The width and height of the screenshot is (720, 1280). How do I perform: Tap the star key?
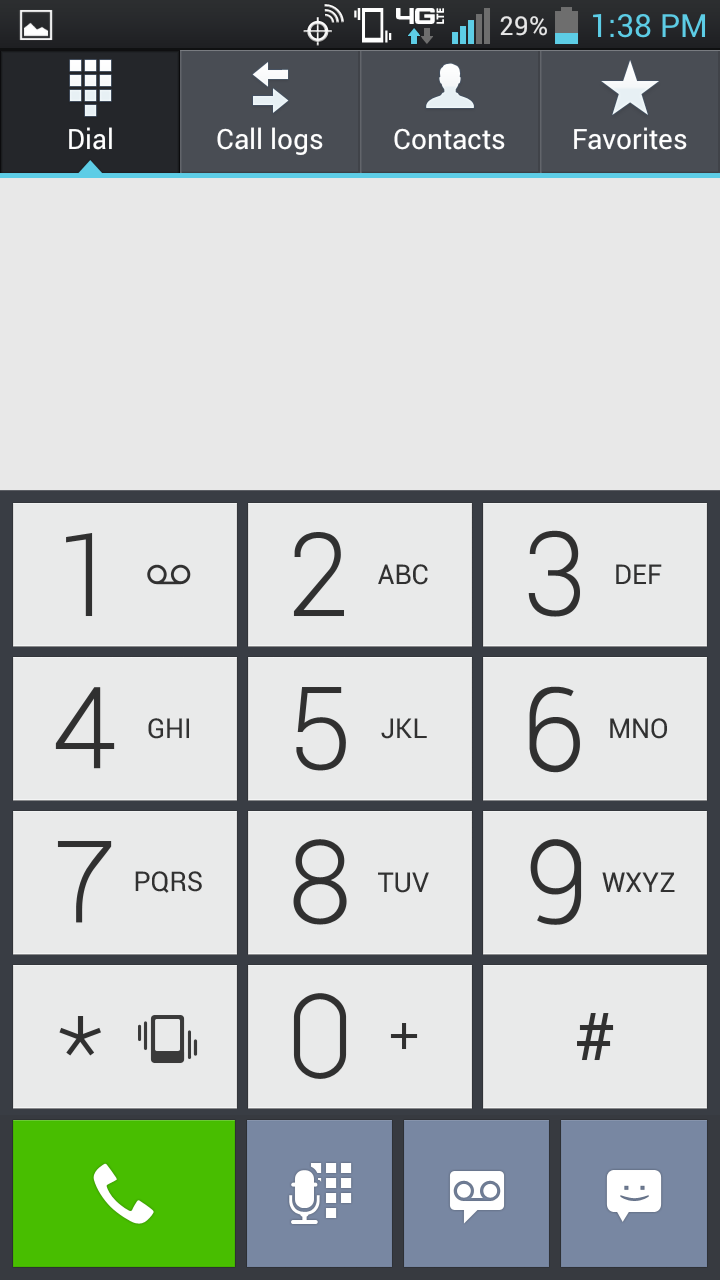point(125,1037)
